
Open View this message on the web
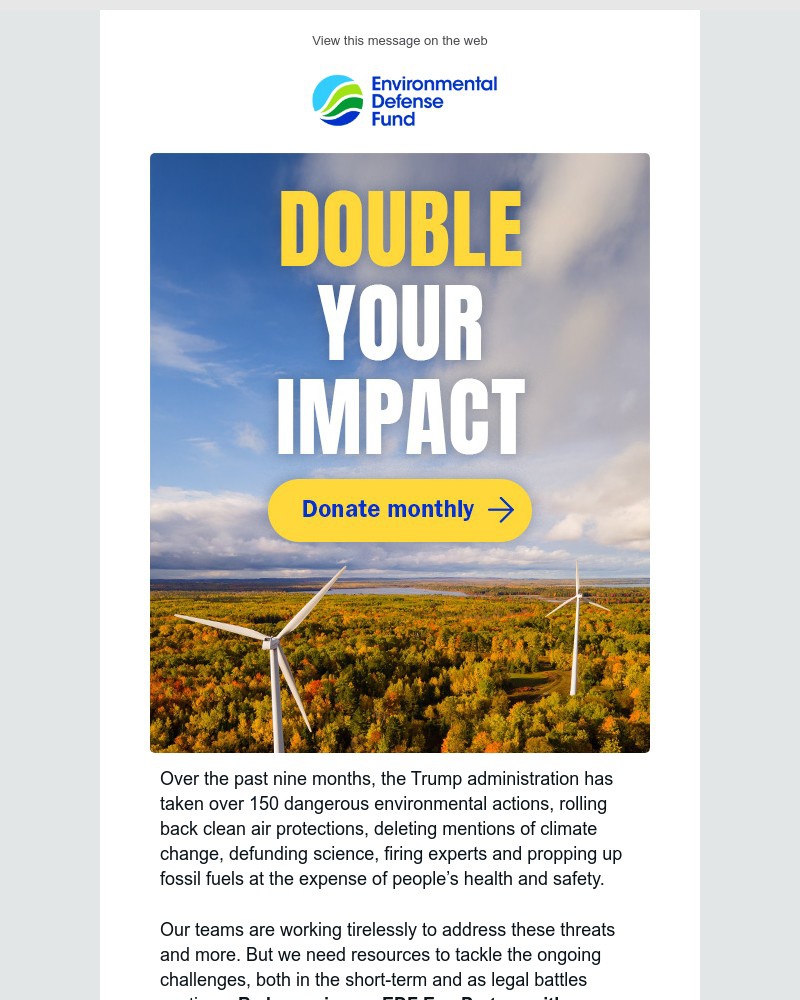(x=399, y=41)
